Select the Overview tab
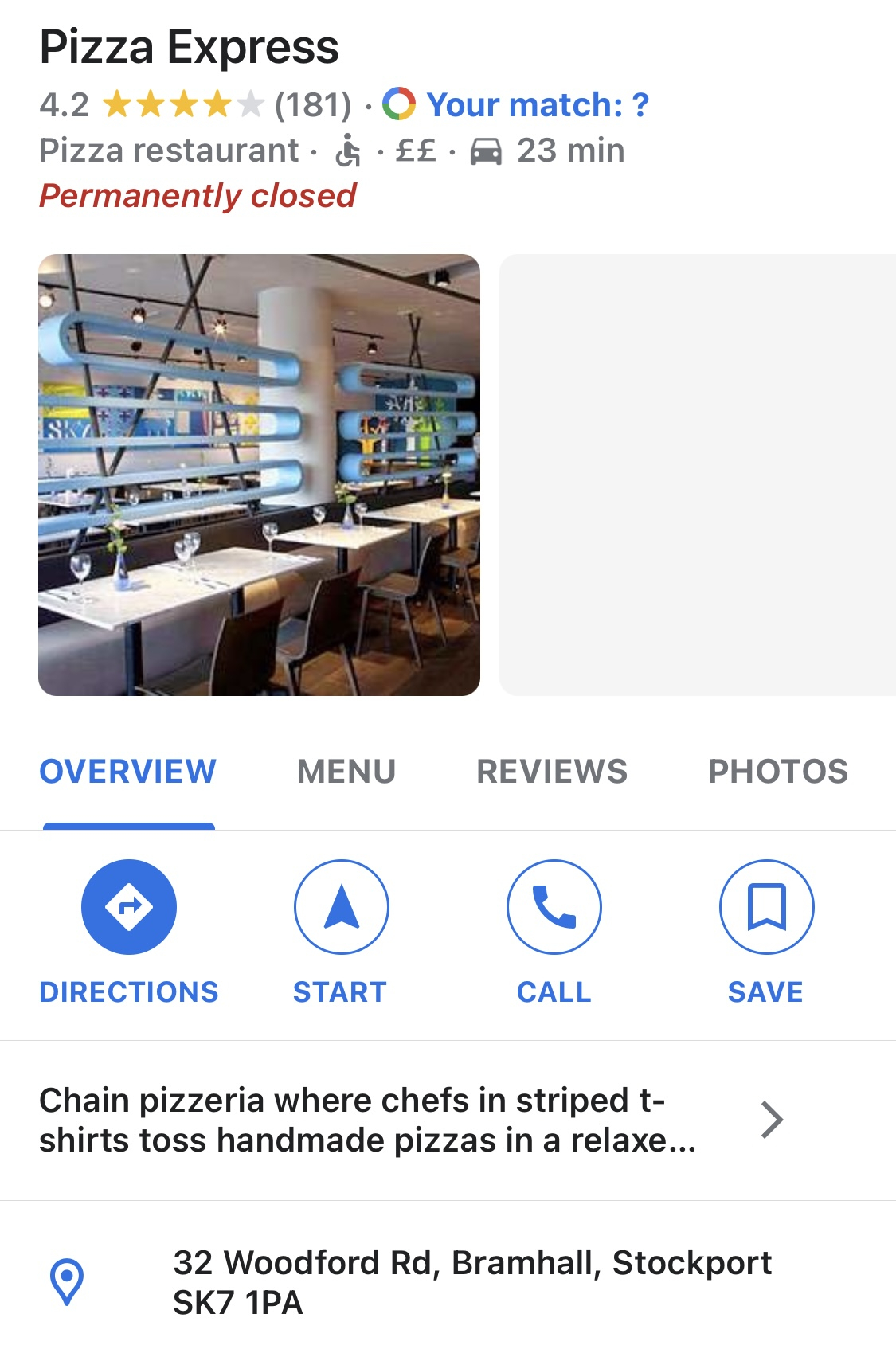Screen dimensions: 896x1361 coord(128,771)
